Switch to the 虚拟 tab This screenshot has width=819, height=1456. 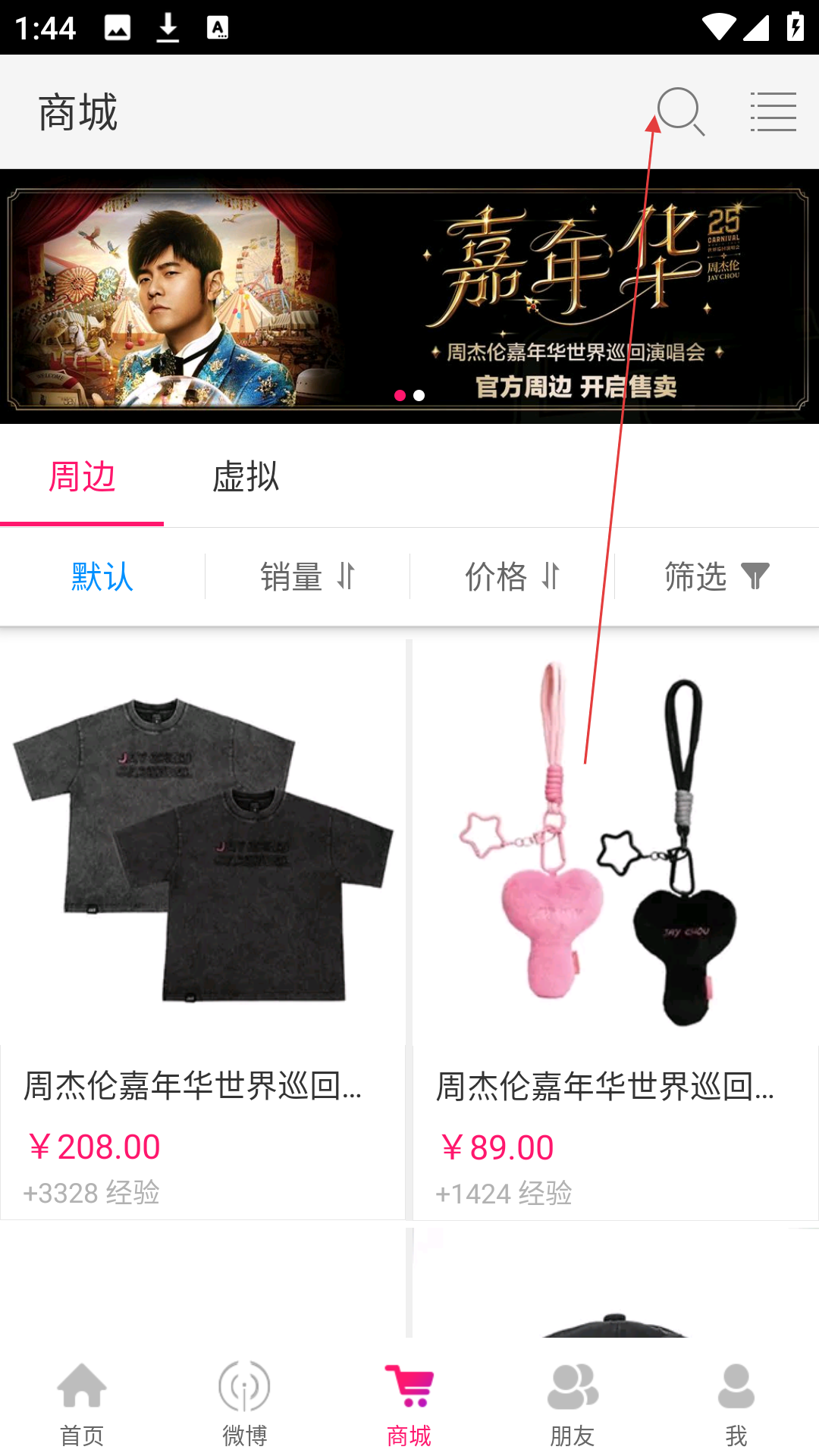[x=246, y=477]
